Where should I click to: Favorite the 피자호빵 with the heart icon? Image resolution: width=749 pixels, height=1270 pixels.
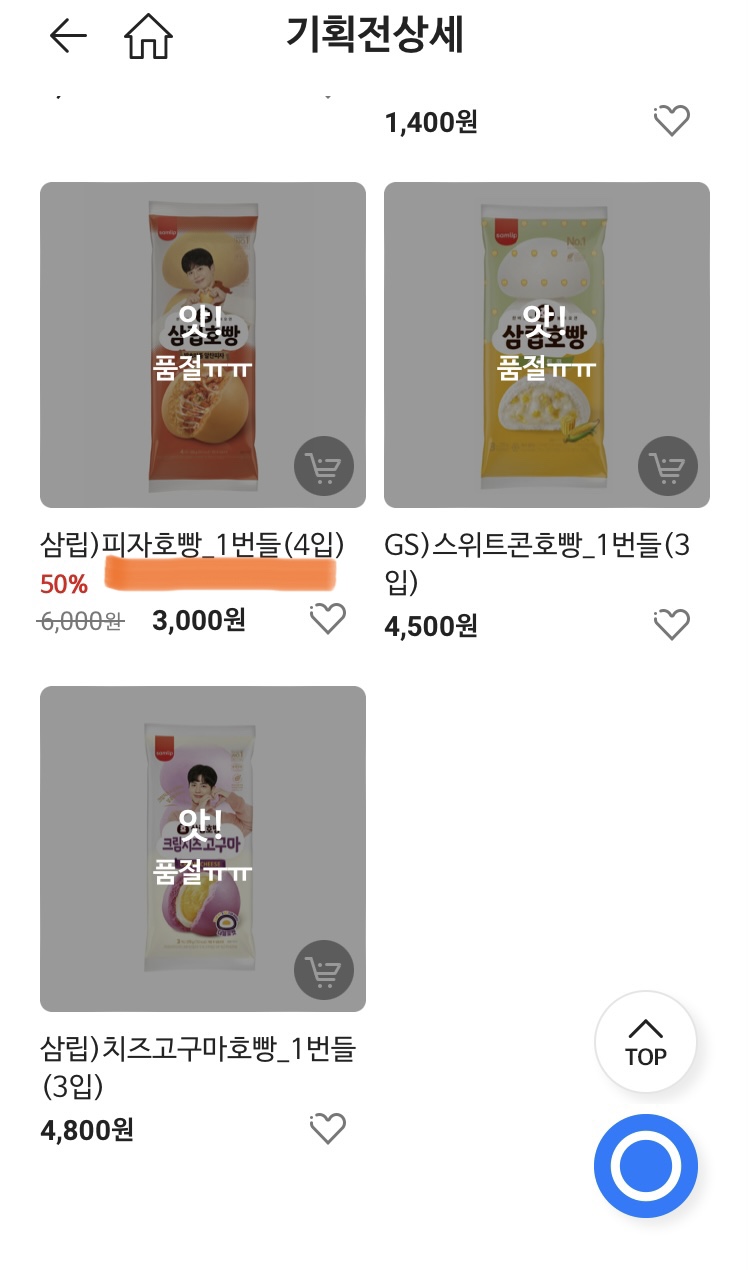[x=327, y=620]
